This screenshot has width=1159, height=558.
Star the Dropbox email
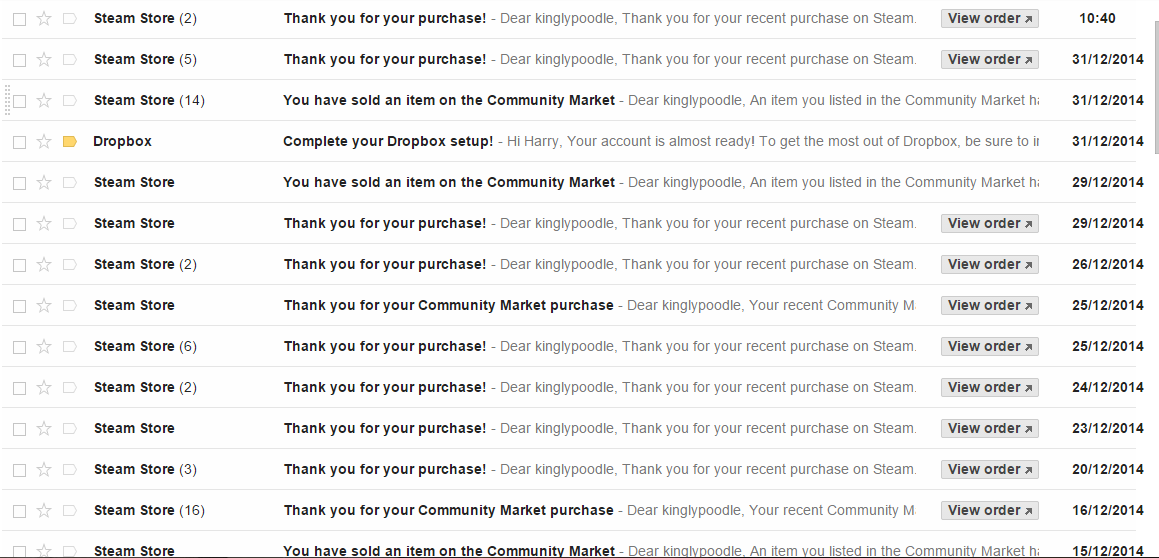[x=44, y=142]
